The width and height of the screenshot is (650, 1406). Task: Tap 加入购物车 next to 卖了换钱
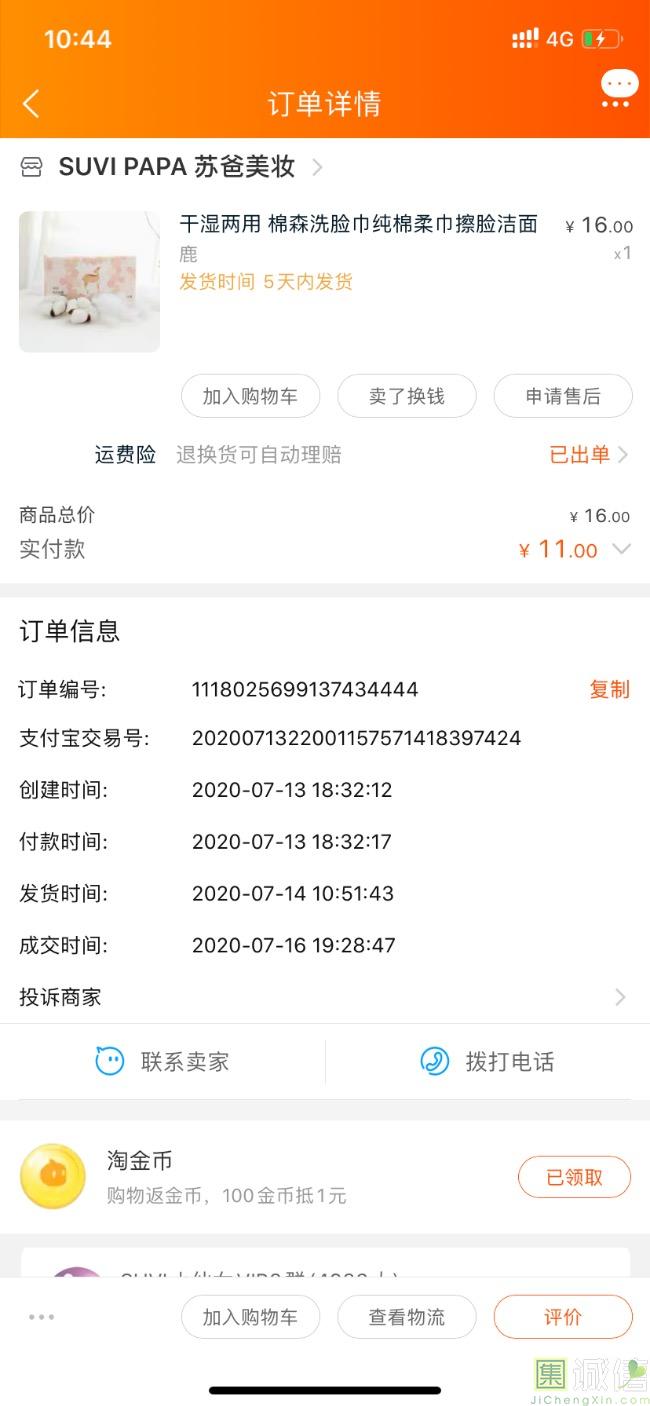(x=250, y=396)
